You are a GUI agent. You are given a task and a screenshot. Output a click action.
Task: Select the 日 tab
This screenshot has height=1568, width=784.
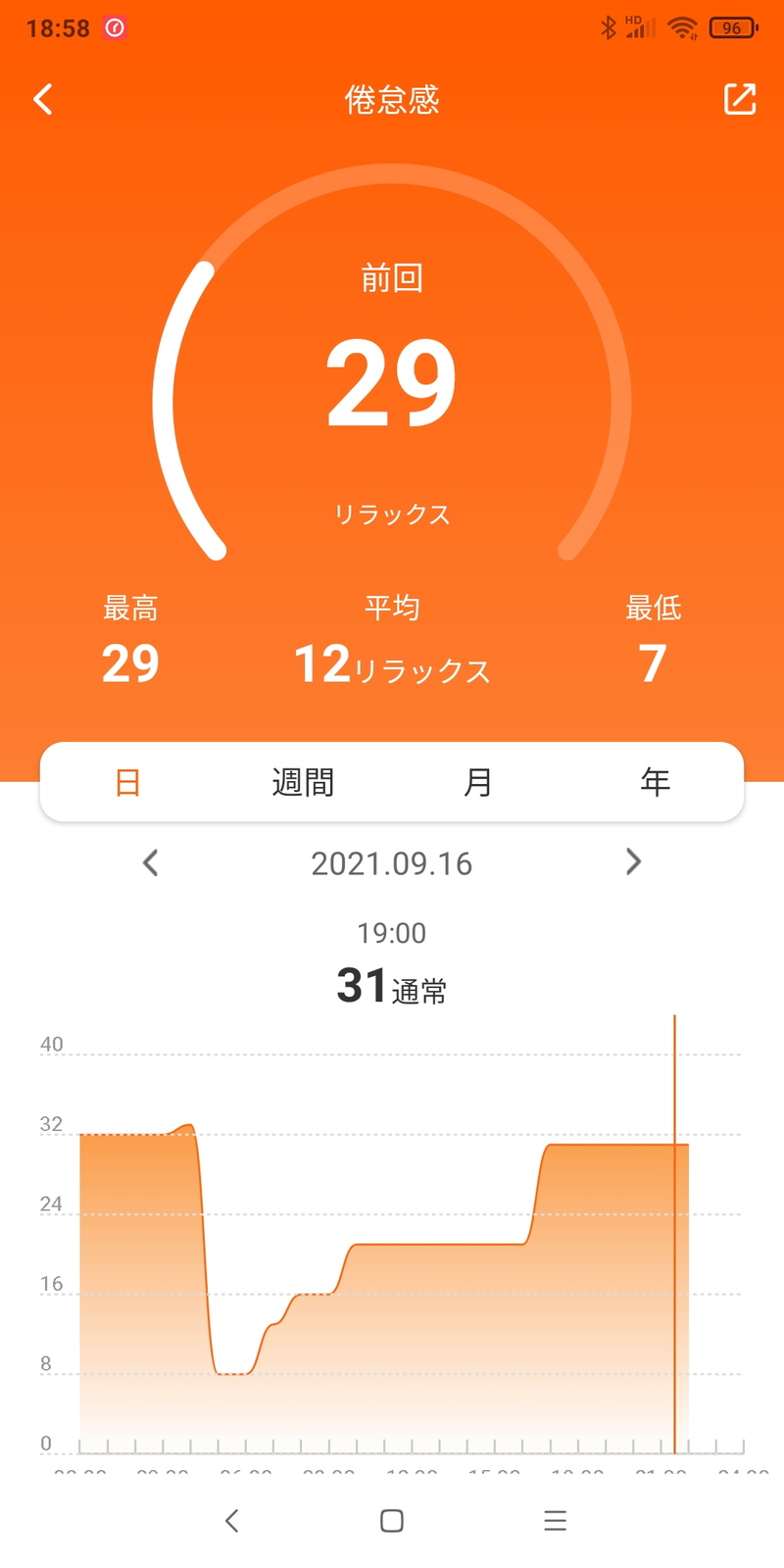pos(128,782)
